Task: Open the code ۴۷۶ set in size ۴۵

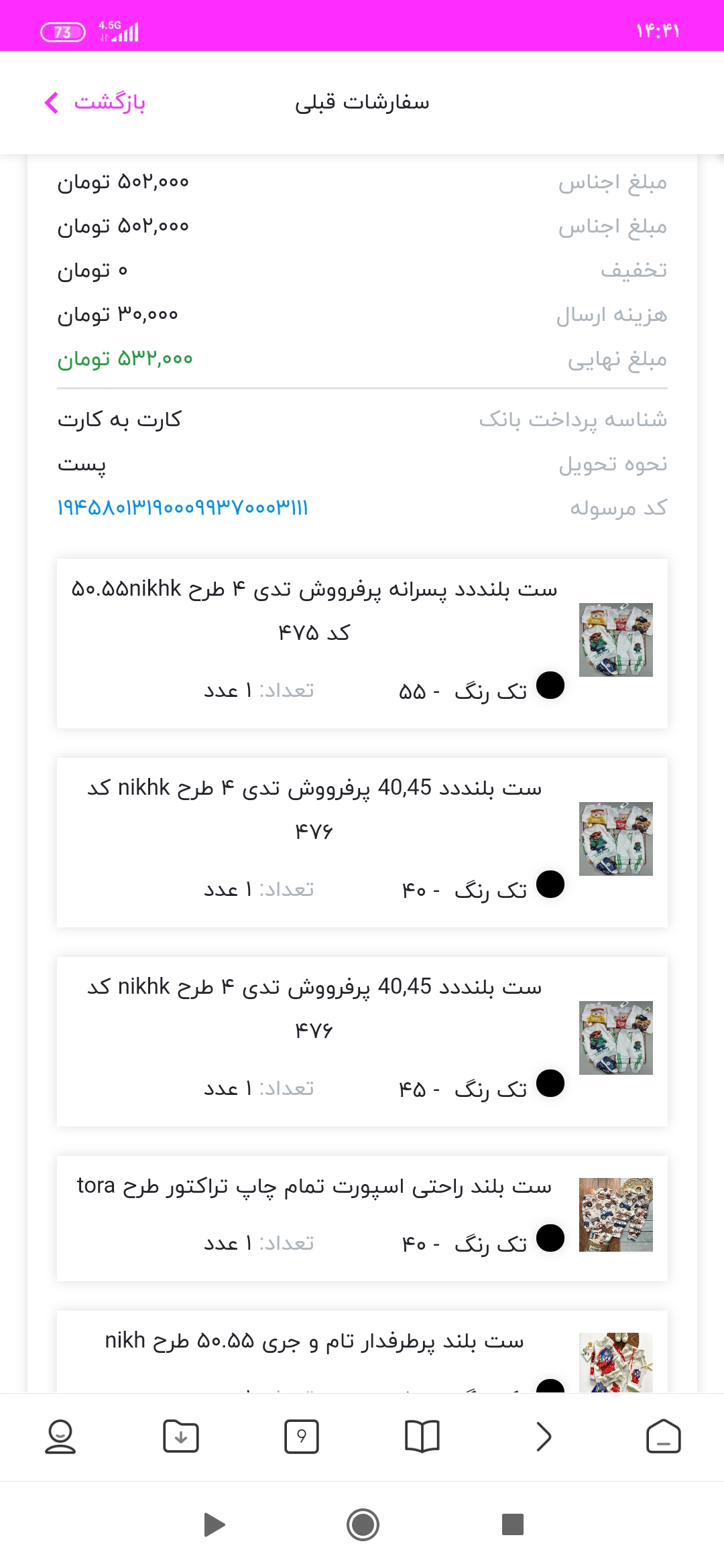Action: click(362, 1041)
